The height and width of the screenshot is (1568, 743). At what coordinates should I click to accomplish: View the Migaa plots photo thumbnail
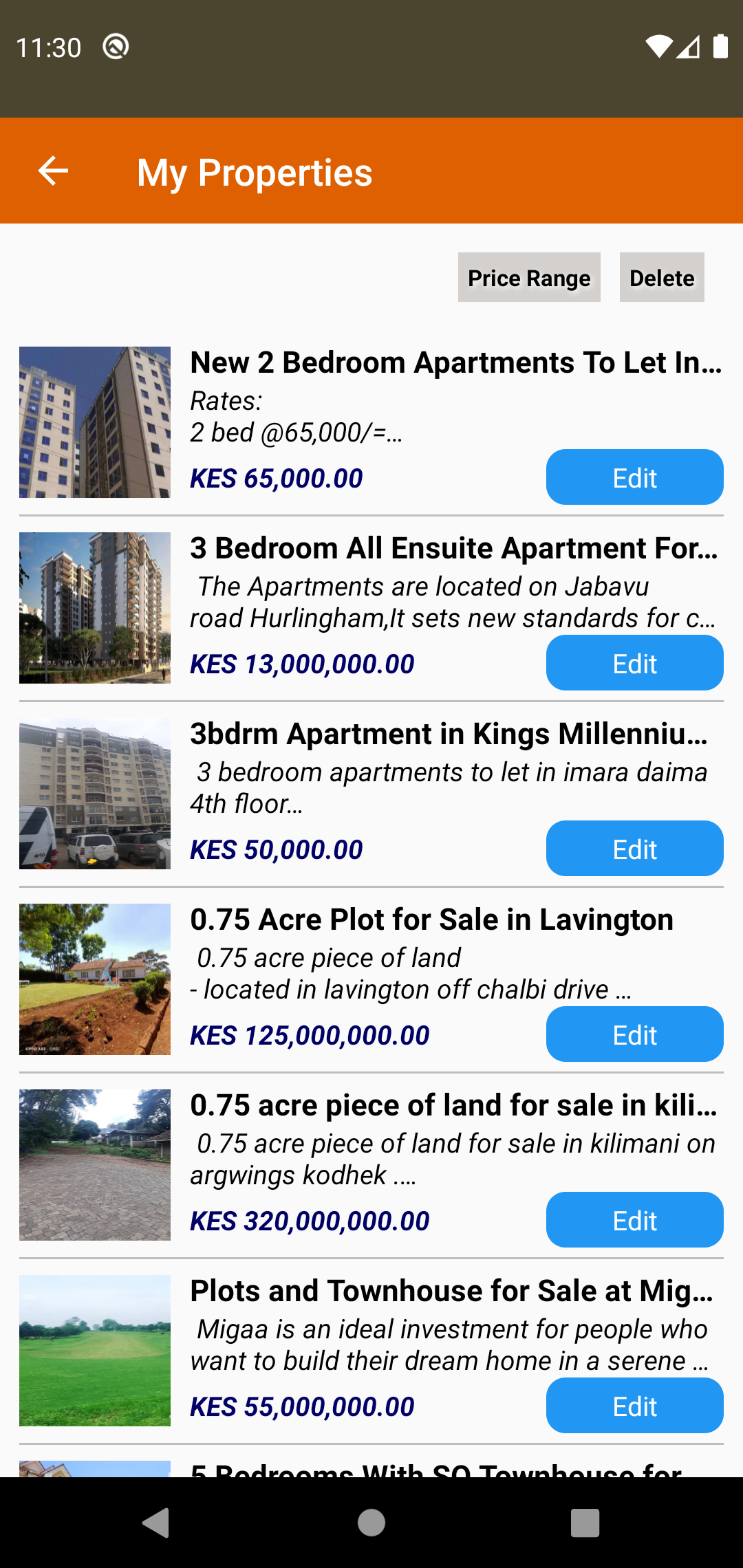pos(95,1351)
